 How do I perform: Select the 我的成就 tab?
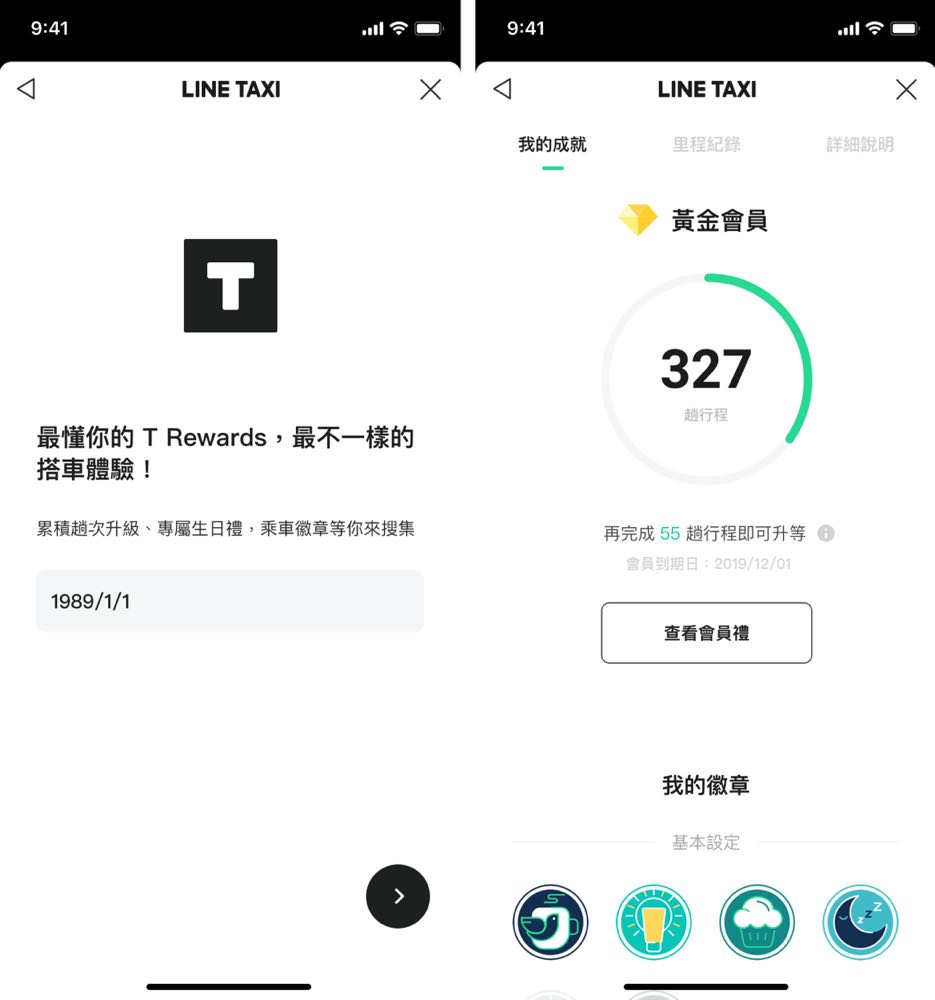click(552, 145)
